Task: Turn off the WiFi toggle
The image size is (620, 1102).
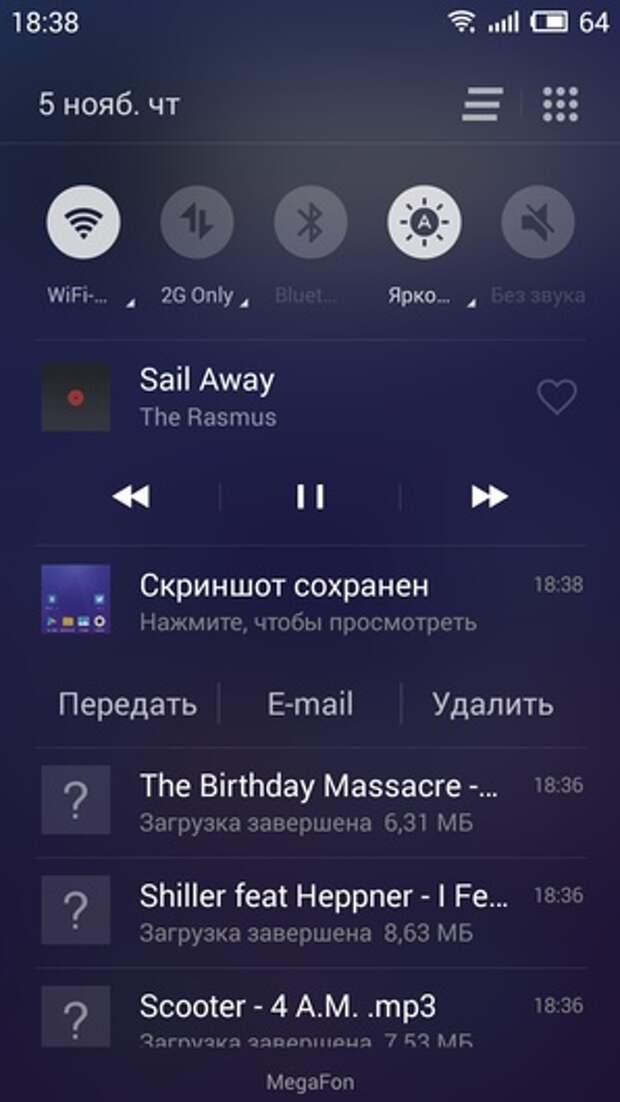Action: click(83, 222)
